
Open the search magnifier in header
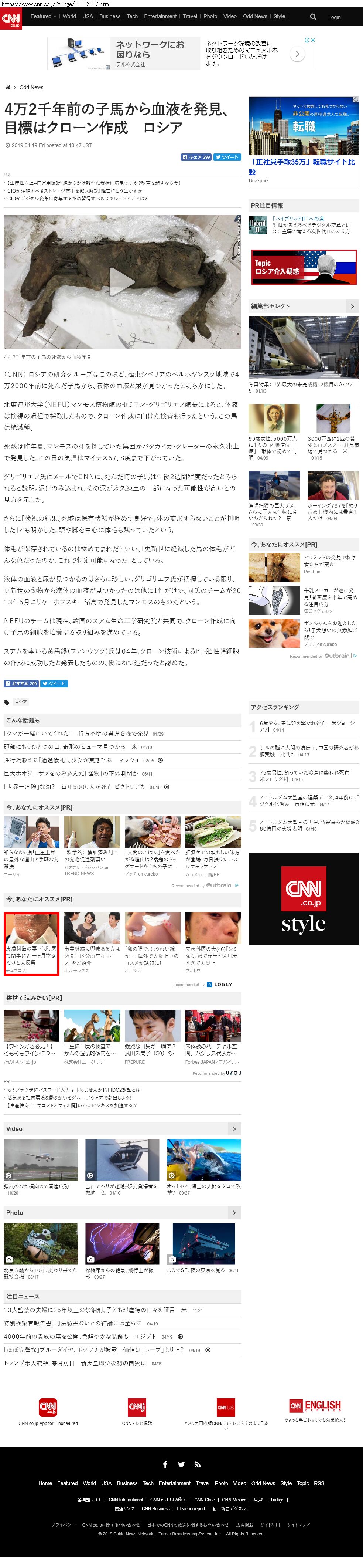pyautogui.click(x=312, y=17)
